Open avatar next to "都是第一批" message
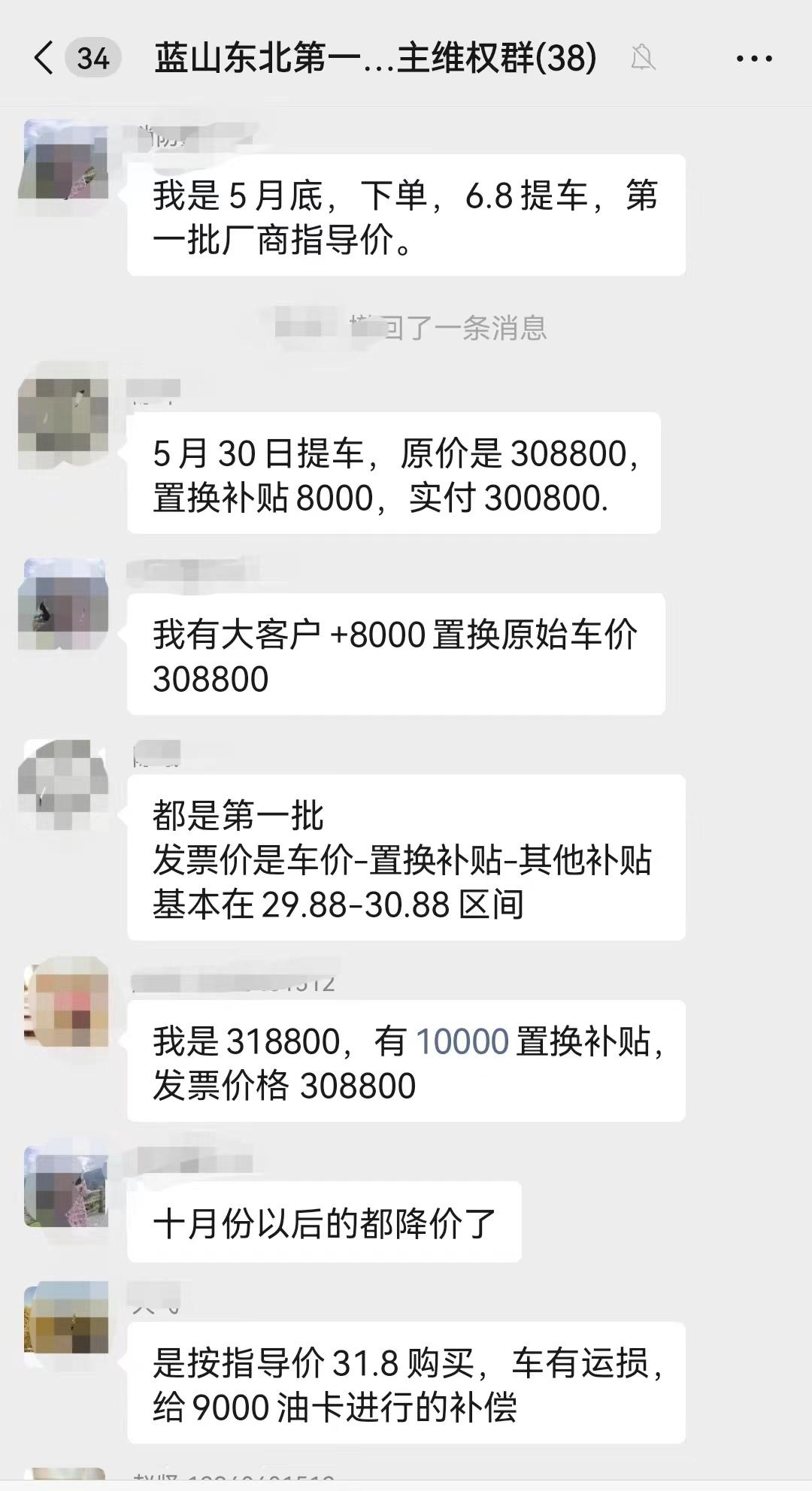Image resolution: width=812 pixels, height=1491 pixels. (64, 784)
